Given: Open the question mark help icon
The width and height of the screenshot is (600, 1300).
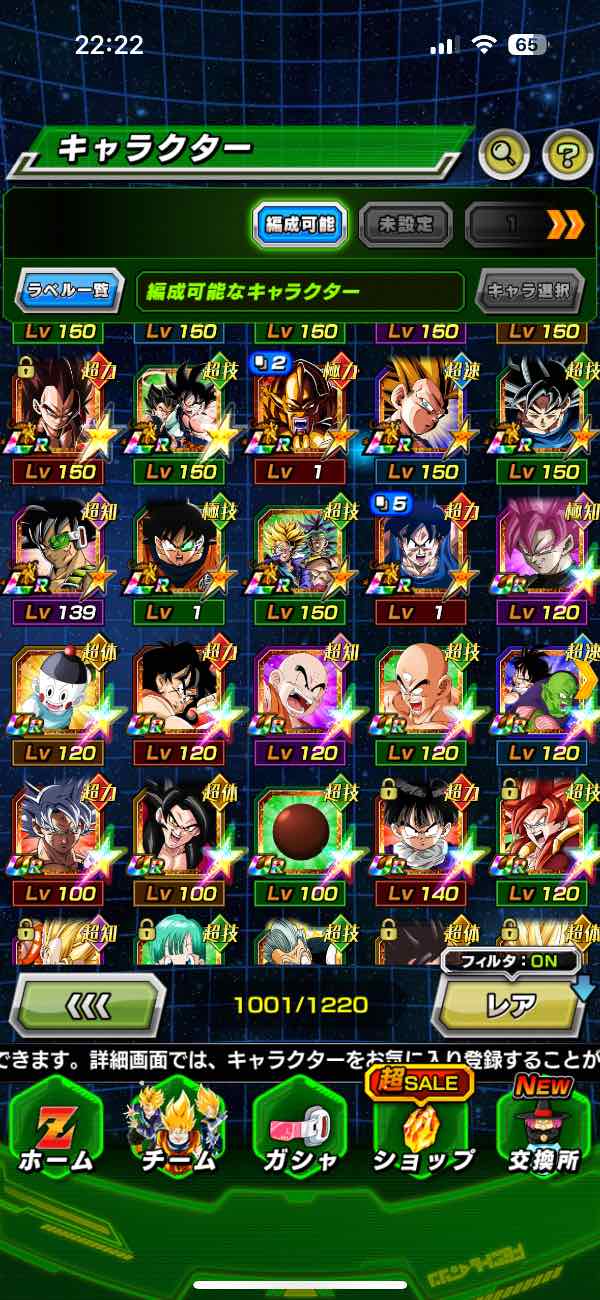Looking at the screenshot, I should [x=567, y=153].
